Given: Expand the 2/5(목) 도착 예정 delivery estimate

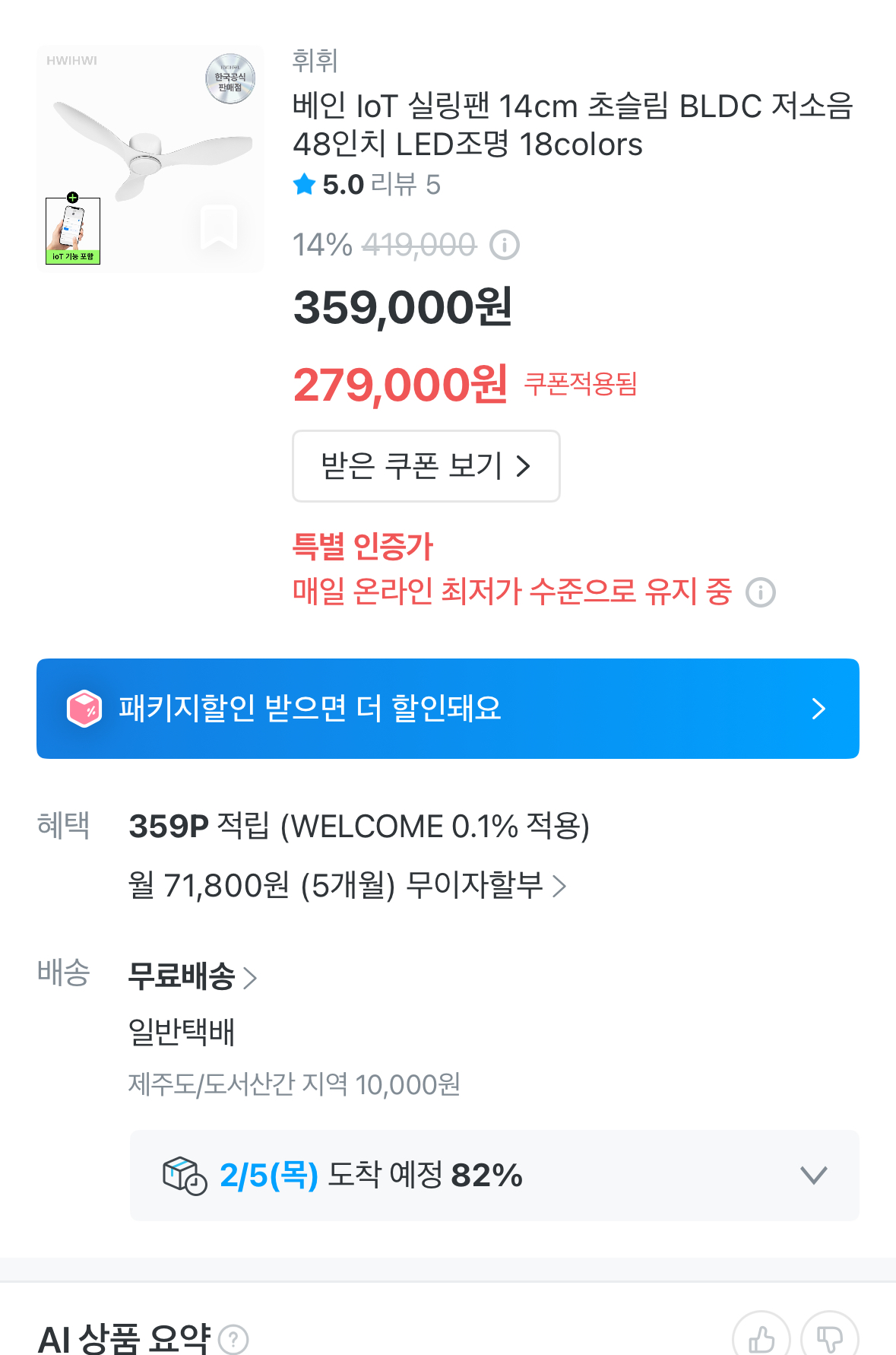Looking at the screenshot, I should (813, 1176).
